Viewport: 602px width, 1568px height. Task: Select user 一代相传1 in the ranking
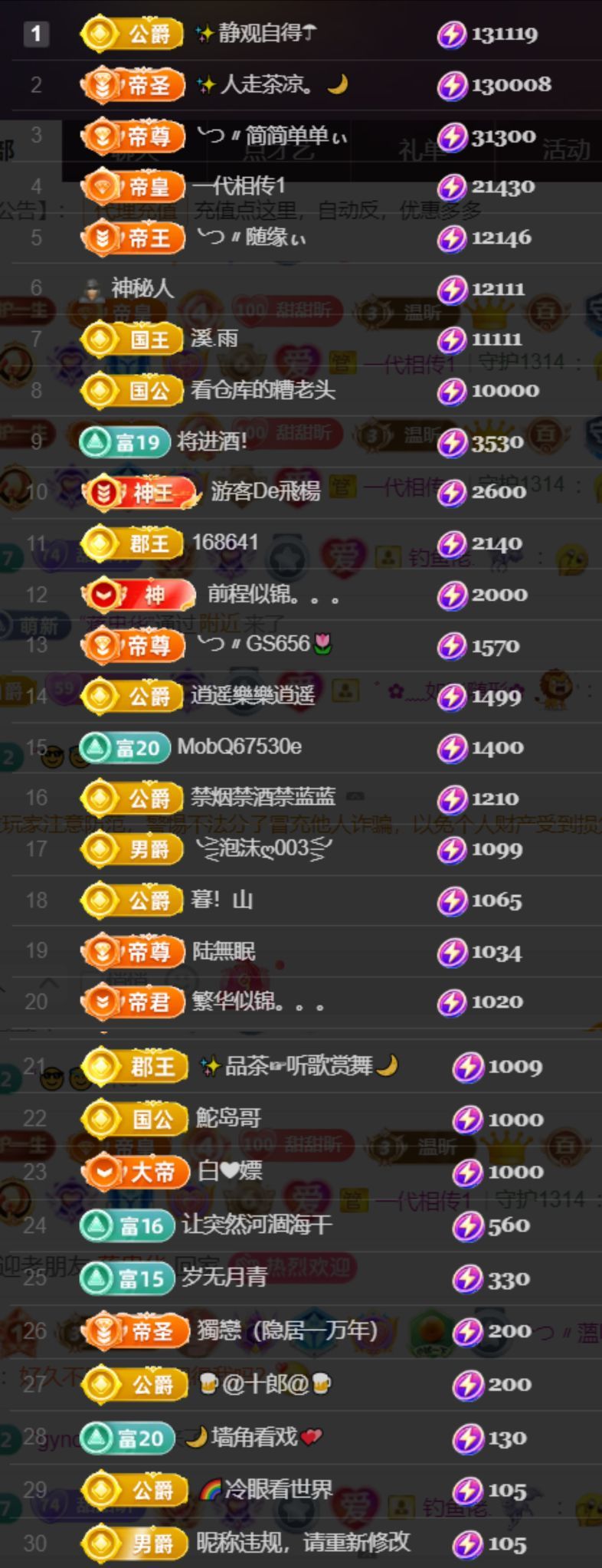click(x=239, y=186)
